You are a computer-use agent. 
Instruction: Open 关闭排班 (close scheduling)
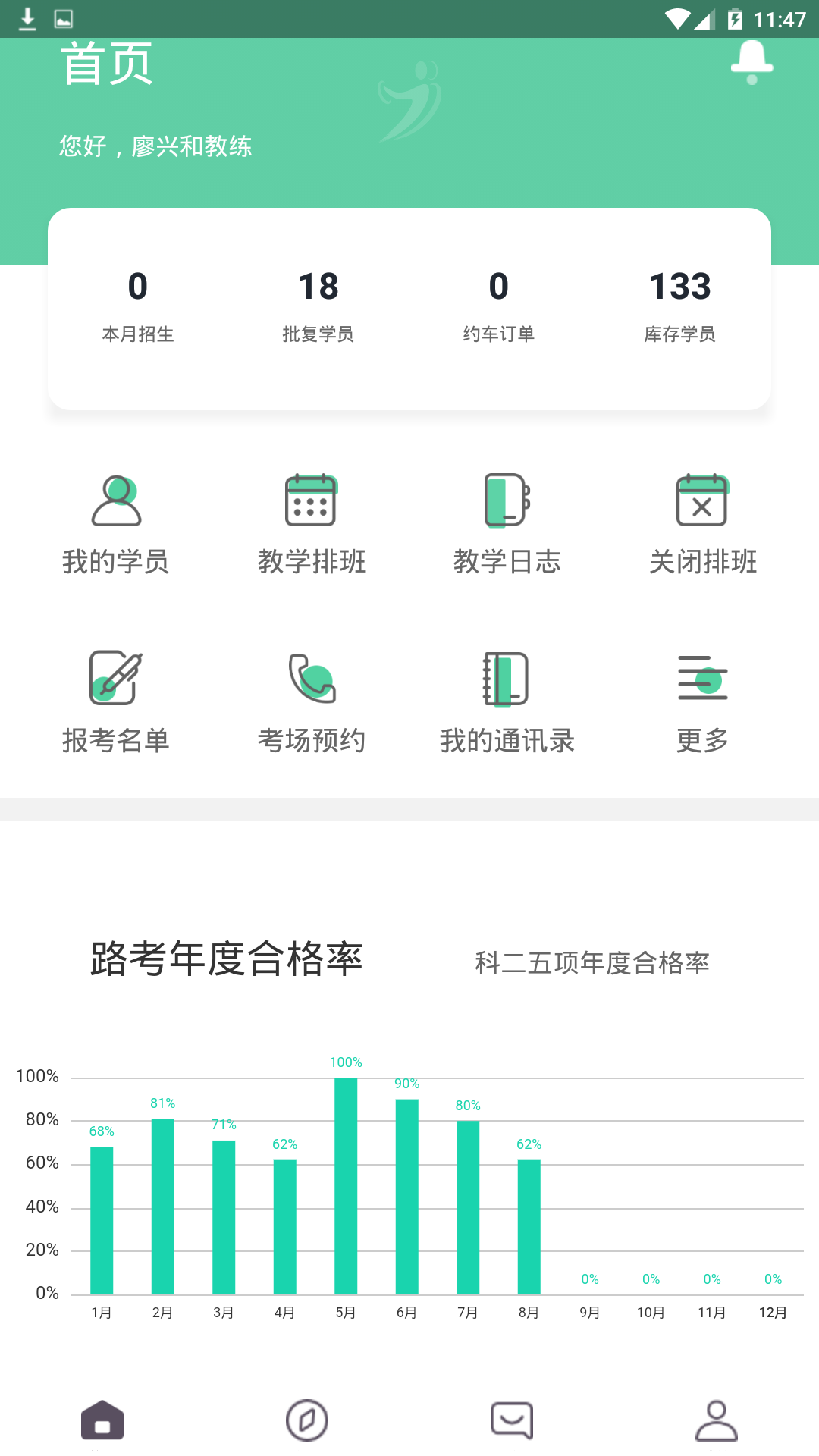coord(702,525)
